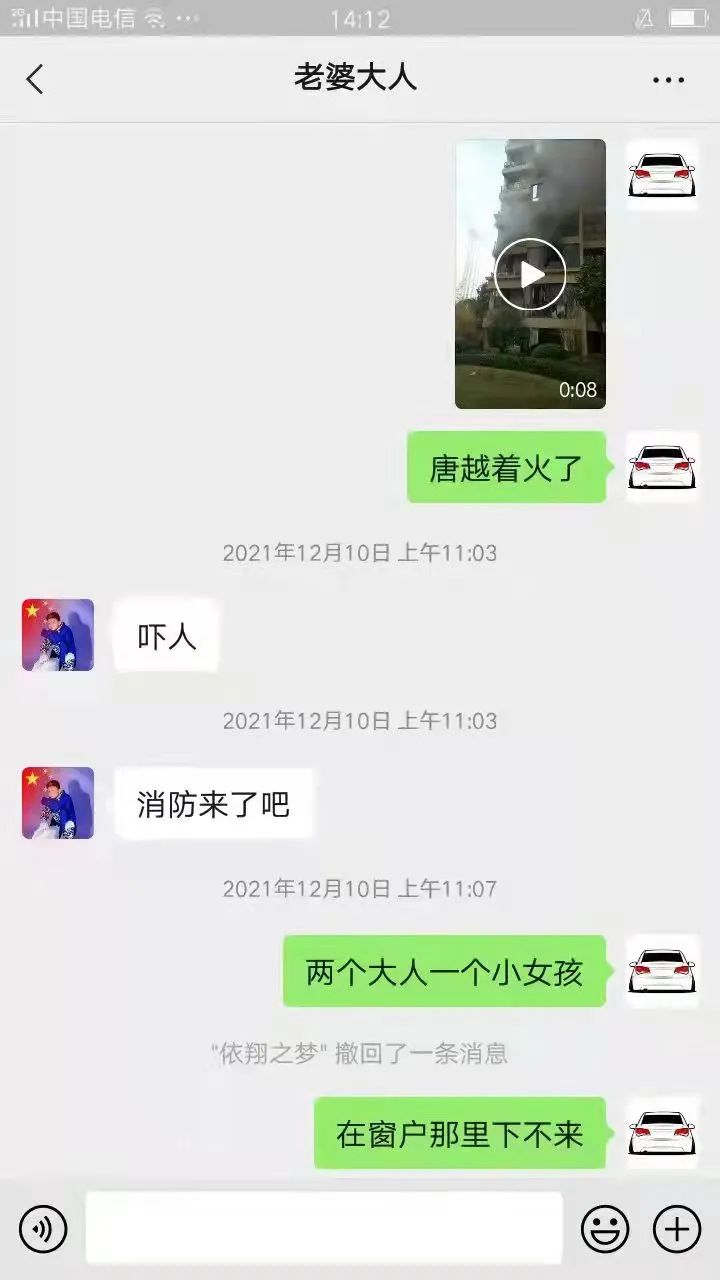The height and width of the screenshot is (1280, 720).
Task: Open the plus attachments menu
Action: (677, 1228)
